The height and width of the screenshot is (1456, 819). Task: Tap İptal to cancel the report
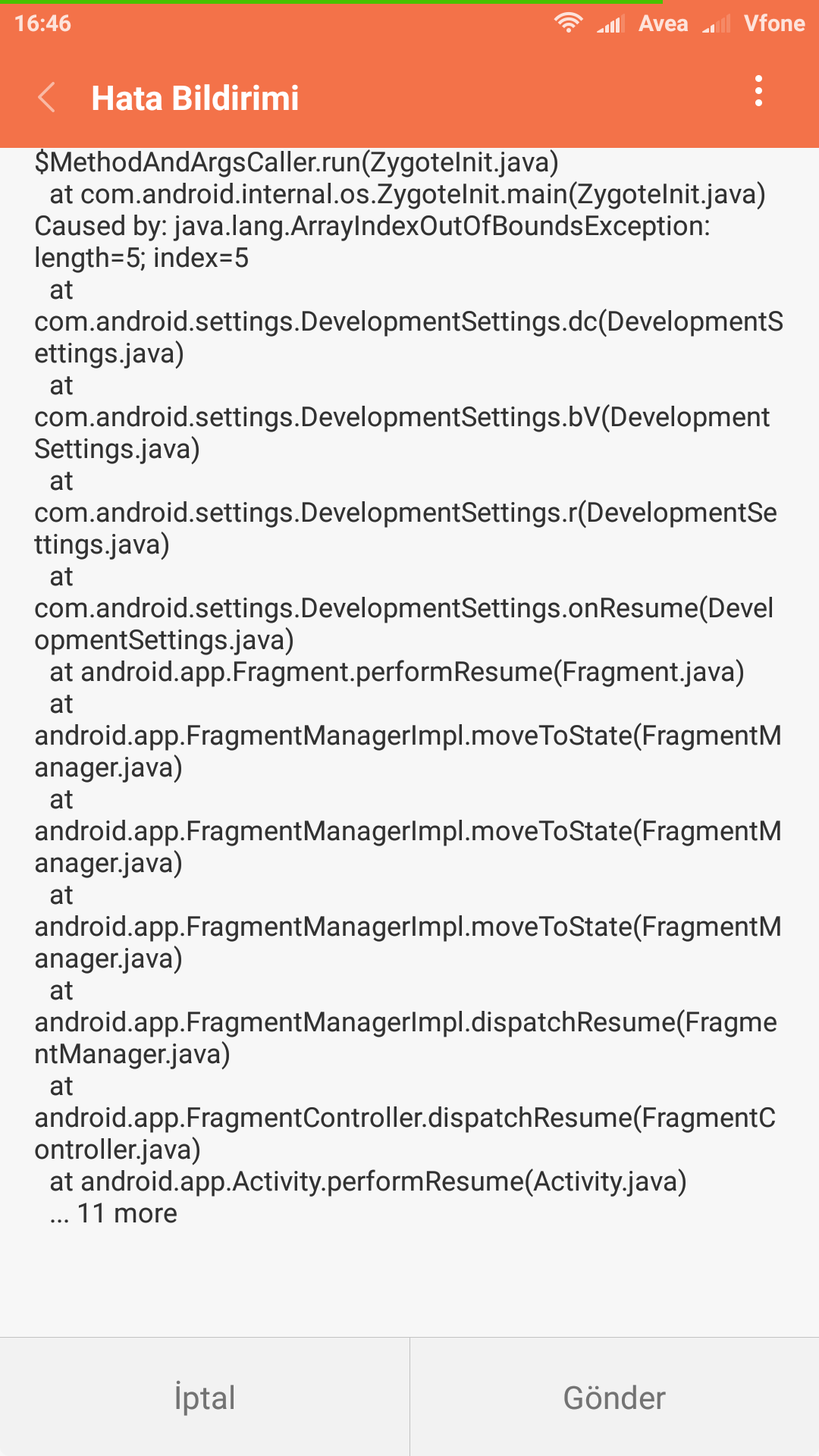point(205,1397)
